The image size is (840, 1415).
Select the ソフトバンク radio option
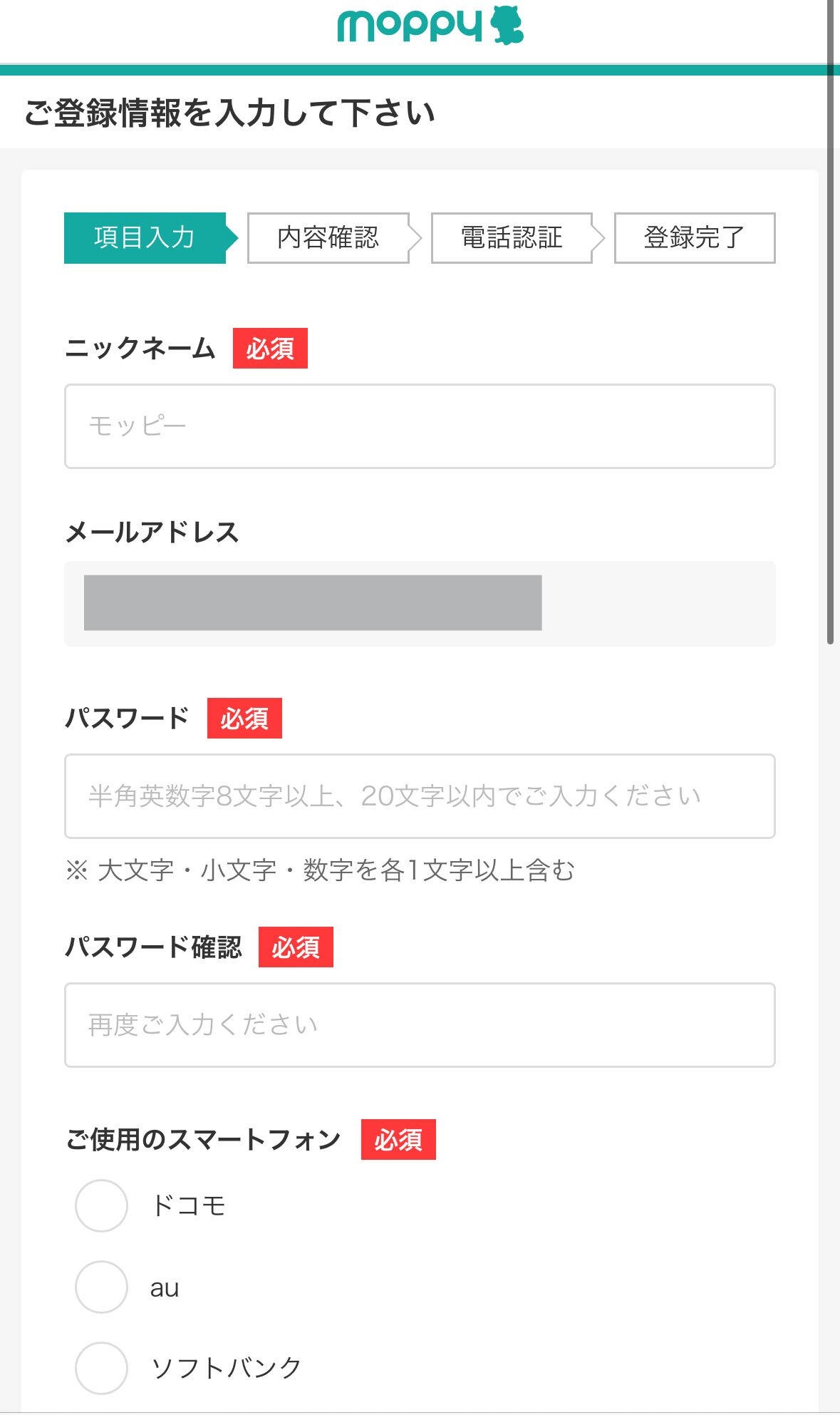101,1368
